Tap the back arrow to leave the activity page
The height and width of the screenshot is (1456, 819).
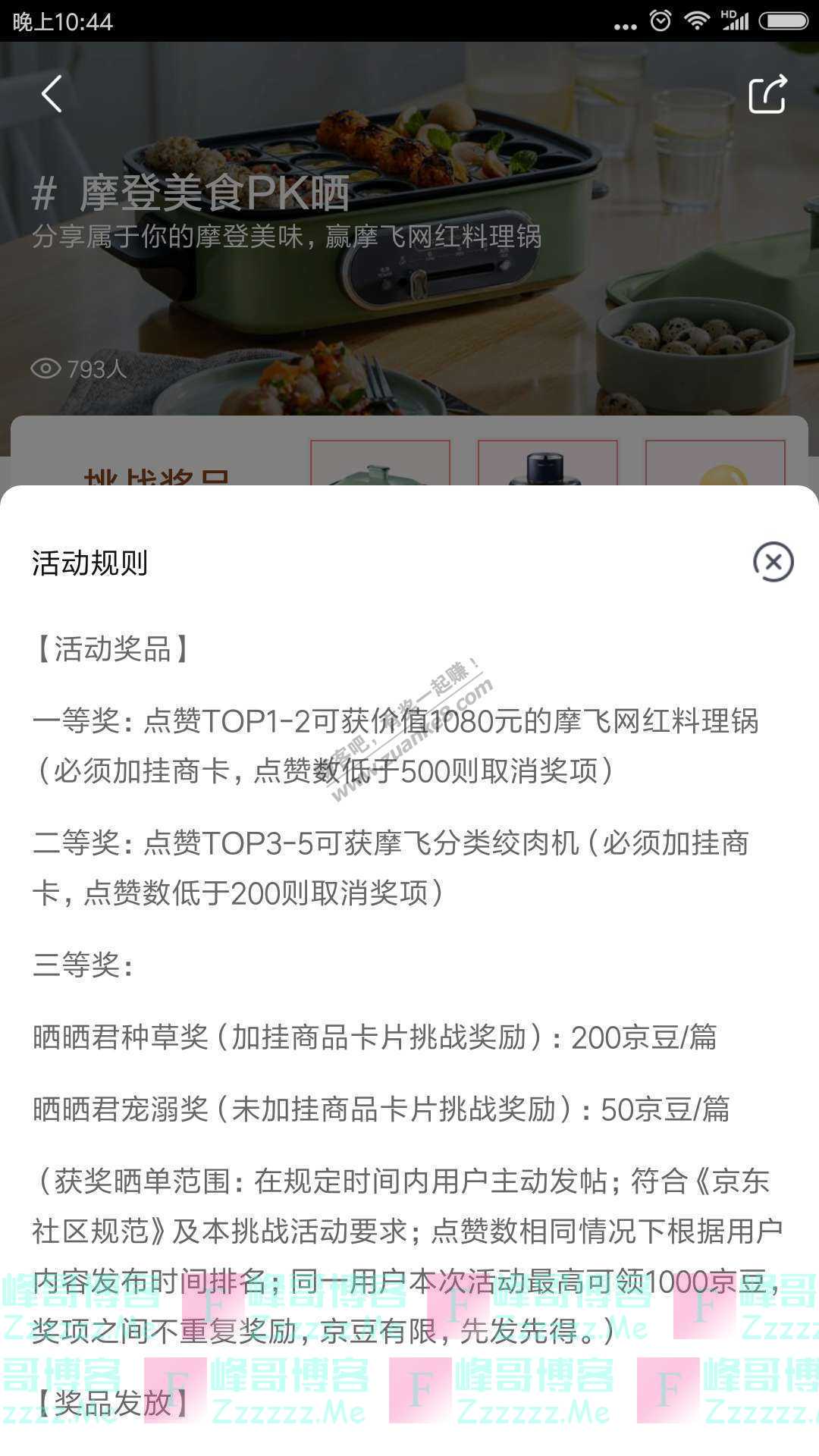coord(52,93)
